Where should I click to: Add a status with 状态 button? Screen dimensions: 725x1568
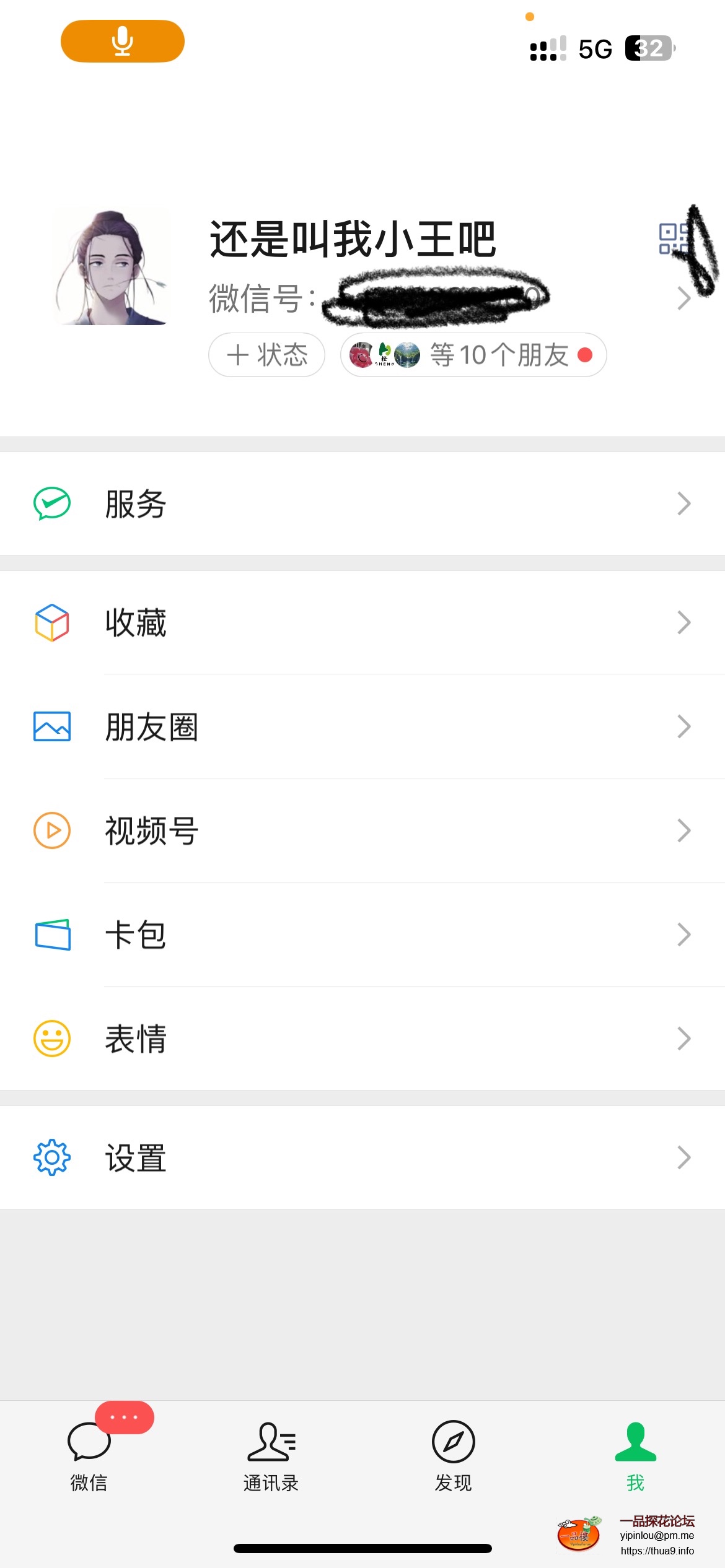[x=266, y=355]
